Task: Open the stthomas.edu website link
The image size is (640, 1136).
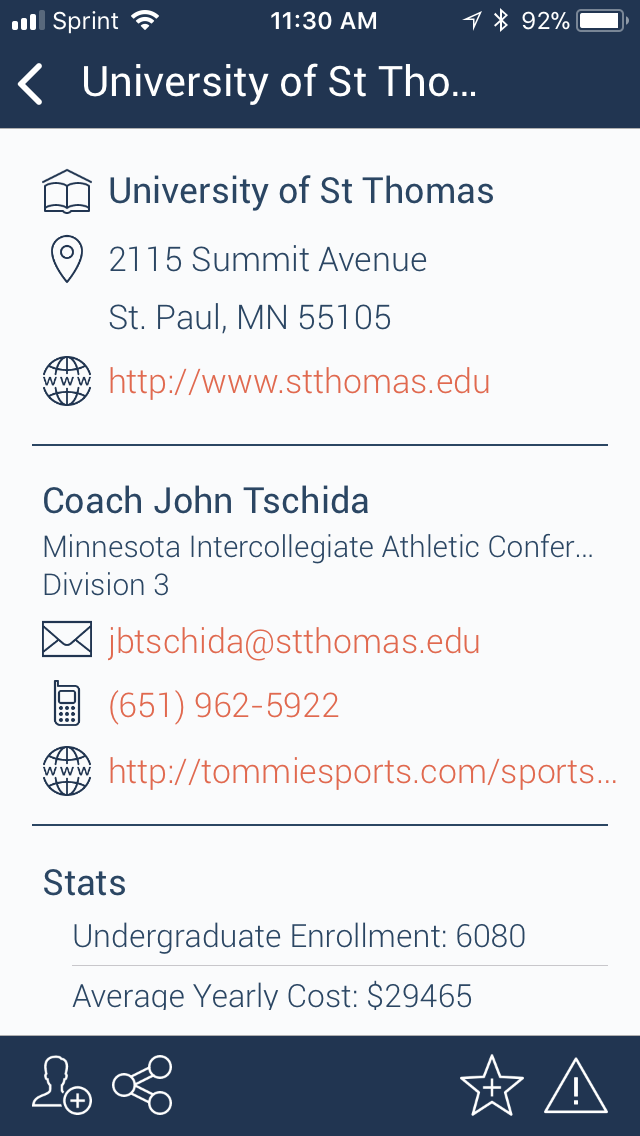Action: coord(299,381)
